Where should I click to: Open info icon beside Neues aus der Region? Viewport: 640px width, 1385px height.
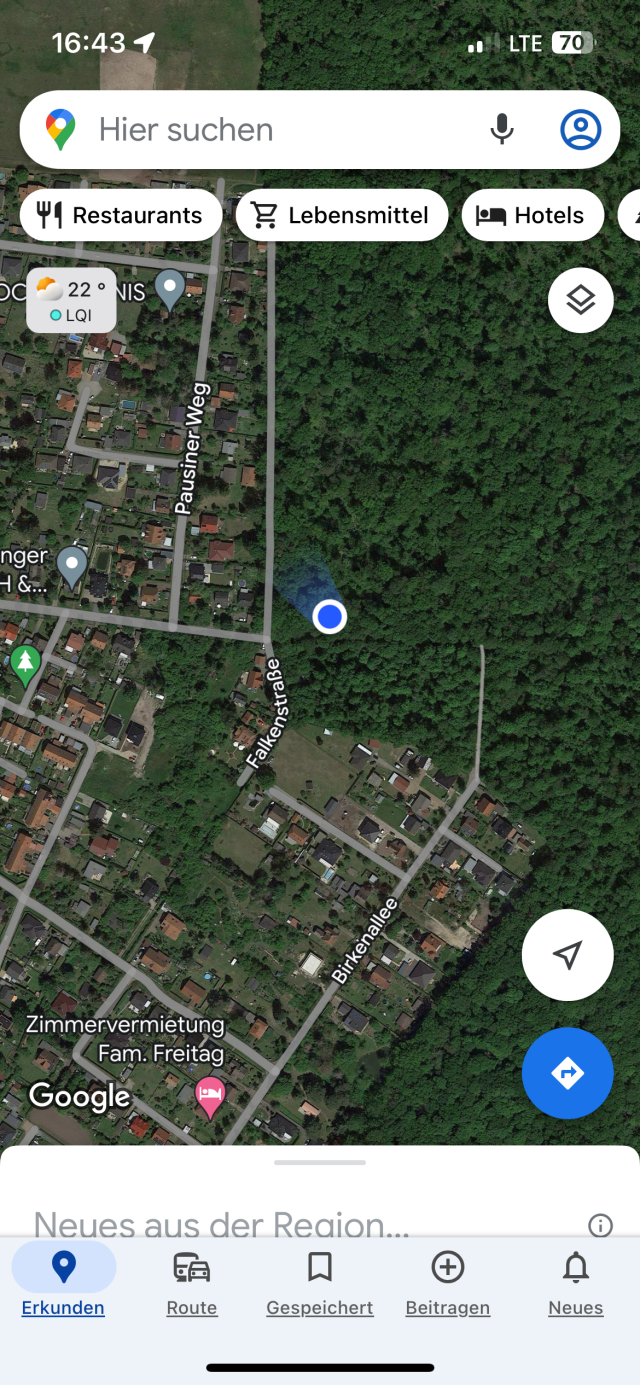click(600, 1225)
